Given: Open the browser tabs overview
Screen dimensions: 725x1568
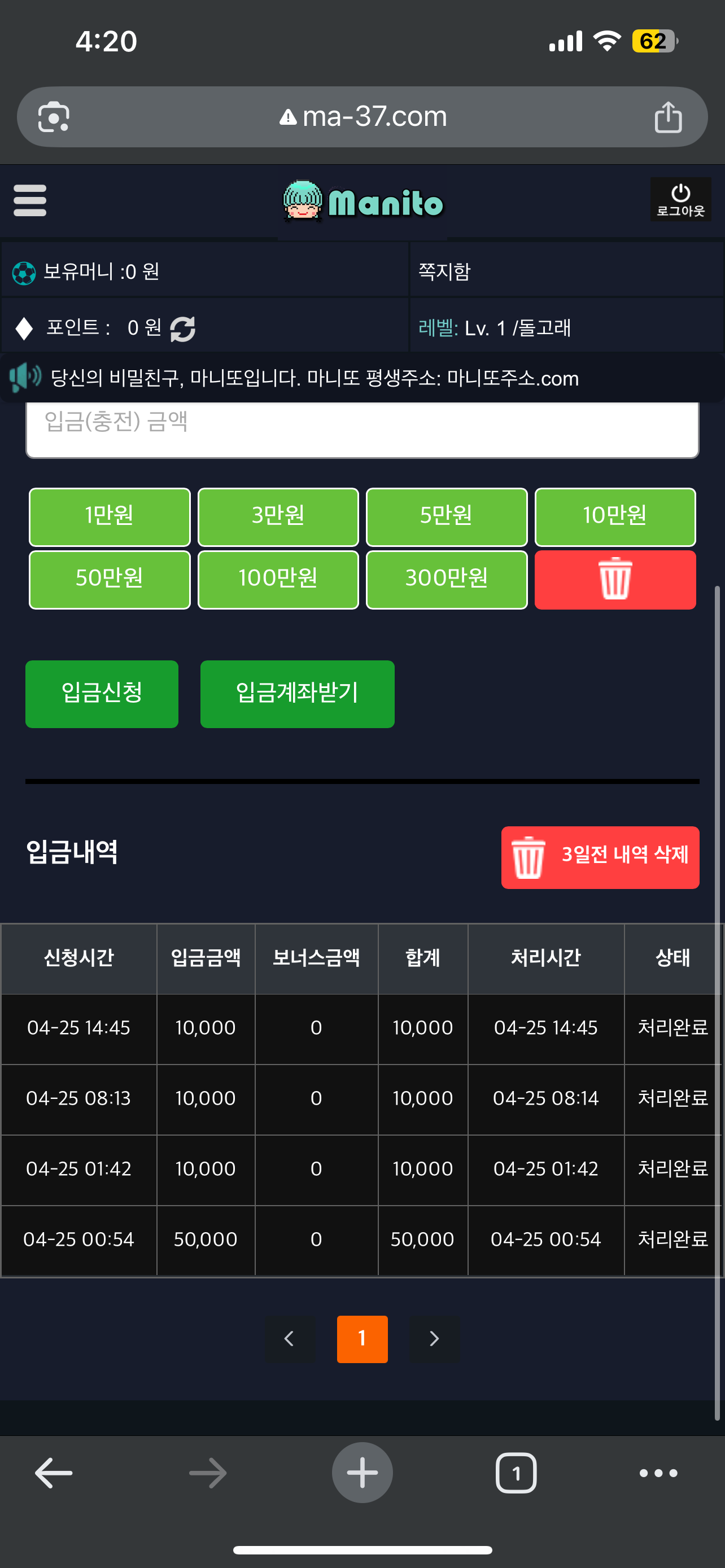Looking at the screenshot, I should coord(516,1473).
